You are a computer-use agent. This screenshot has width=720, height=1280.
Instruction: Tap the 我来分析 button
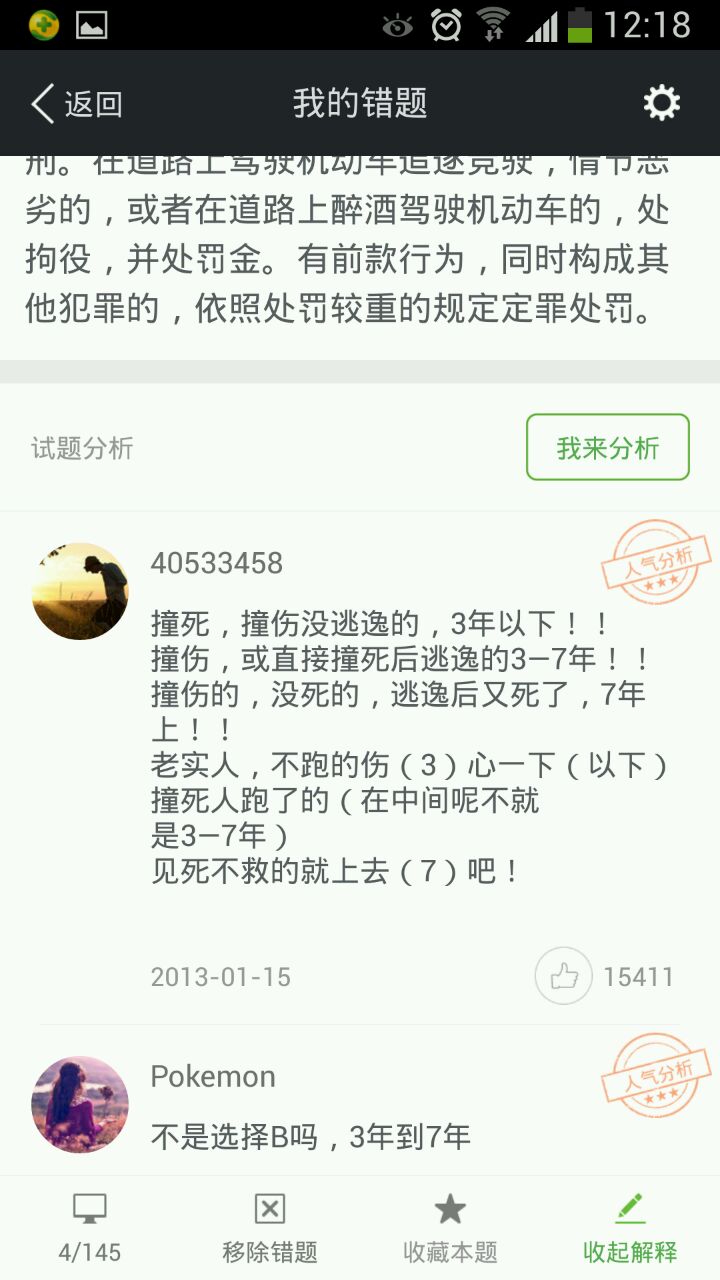click(607, 447)
